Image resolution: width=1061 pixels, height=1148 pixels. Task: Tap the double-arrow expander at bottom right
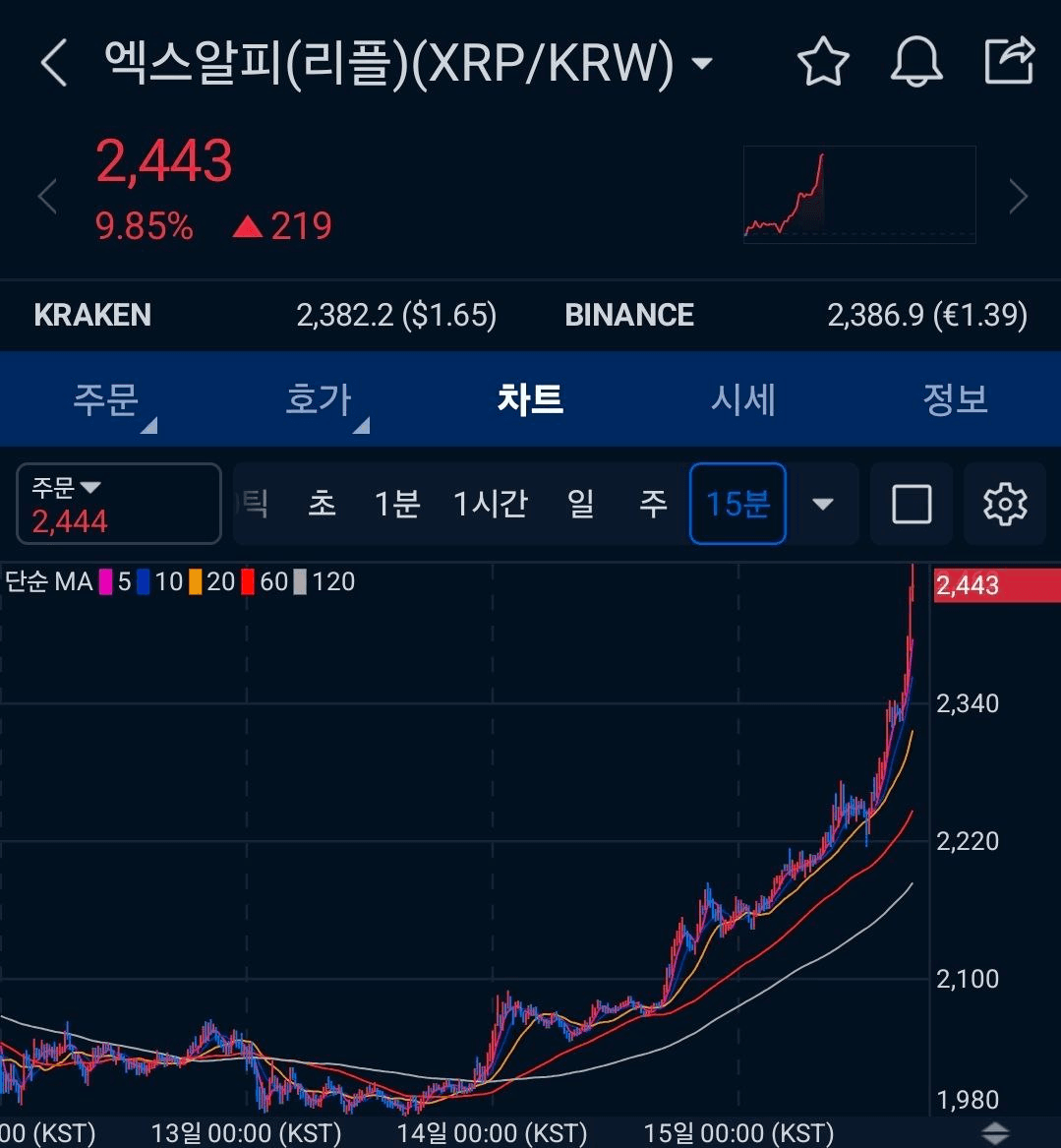point(995,1132)
